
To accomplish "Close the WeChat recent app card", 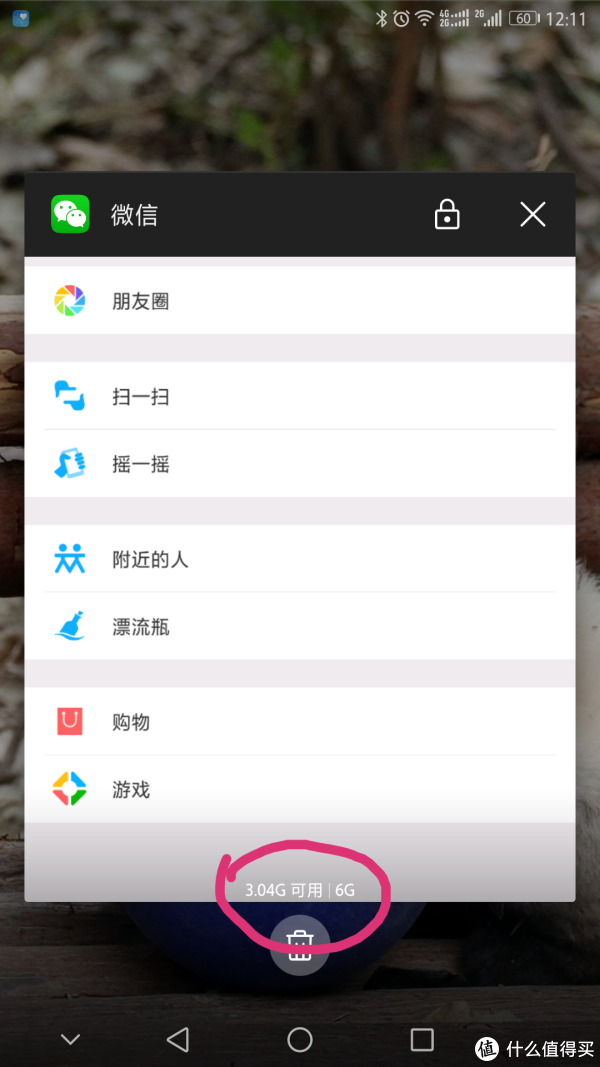I will (x=533, y=214).
